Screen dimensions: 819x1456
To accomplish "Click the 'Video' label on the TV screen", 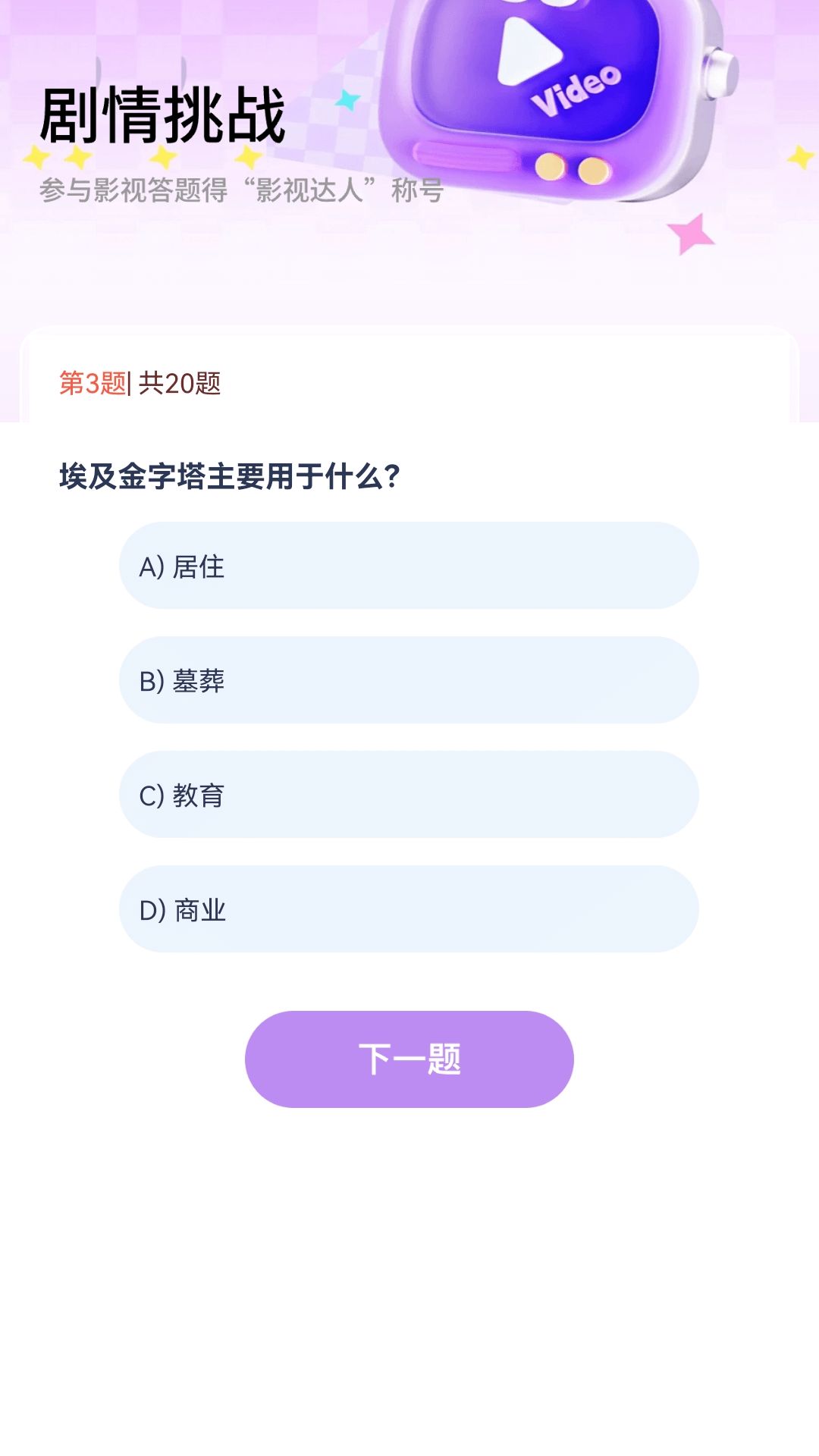I will point(576,91).
